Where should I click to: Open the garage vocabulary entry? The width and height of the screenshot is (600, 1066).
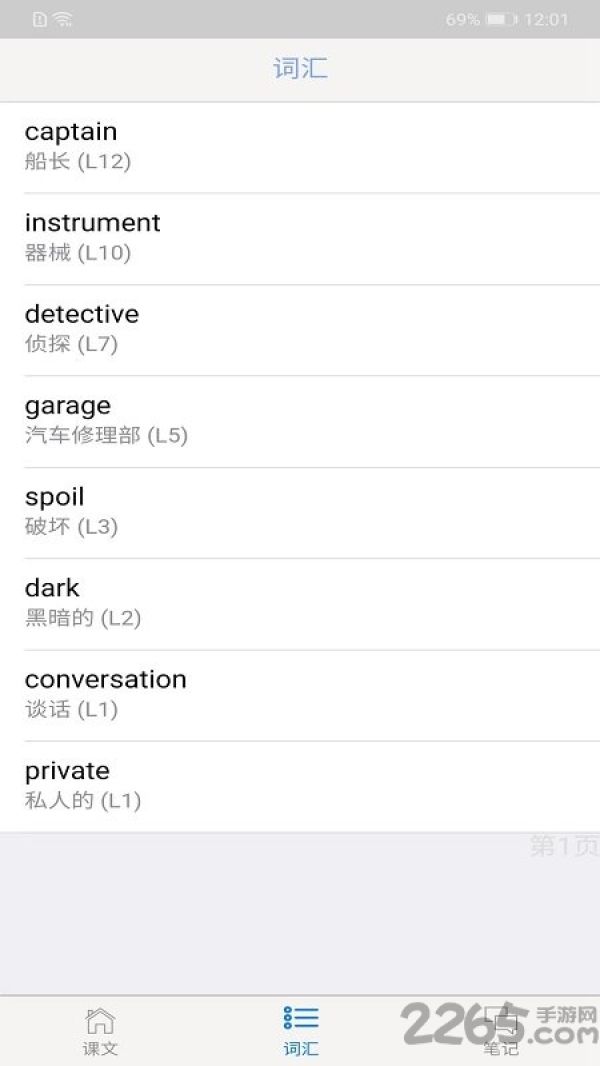click(x=300, y=422)
